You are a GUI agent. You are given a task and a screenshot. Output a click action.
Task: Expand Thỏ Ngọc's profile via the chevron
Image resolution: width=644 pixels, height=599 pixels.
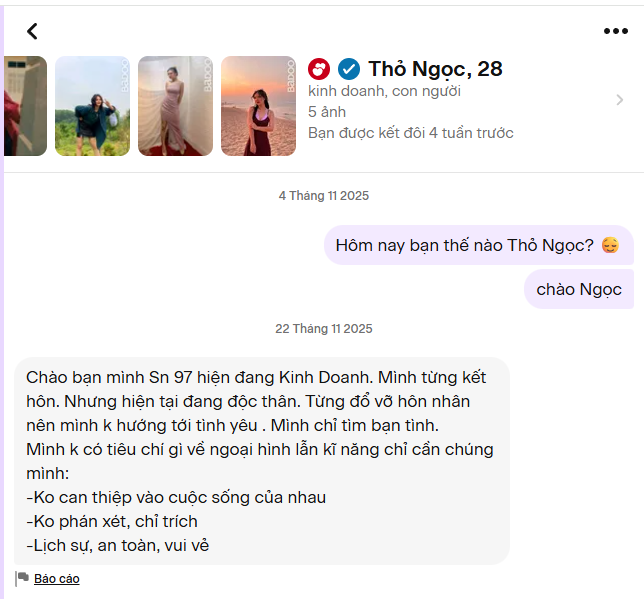click(x=619, y=100)
